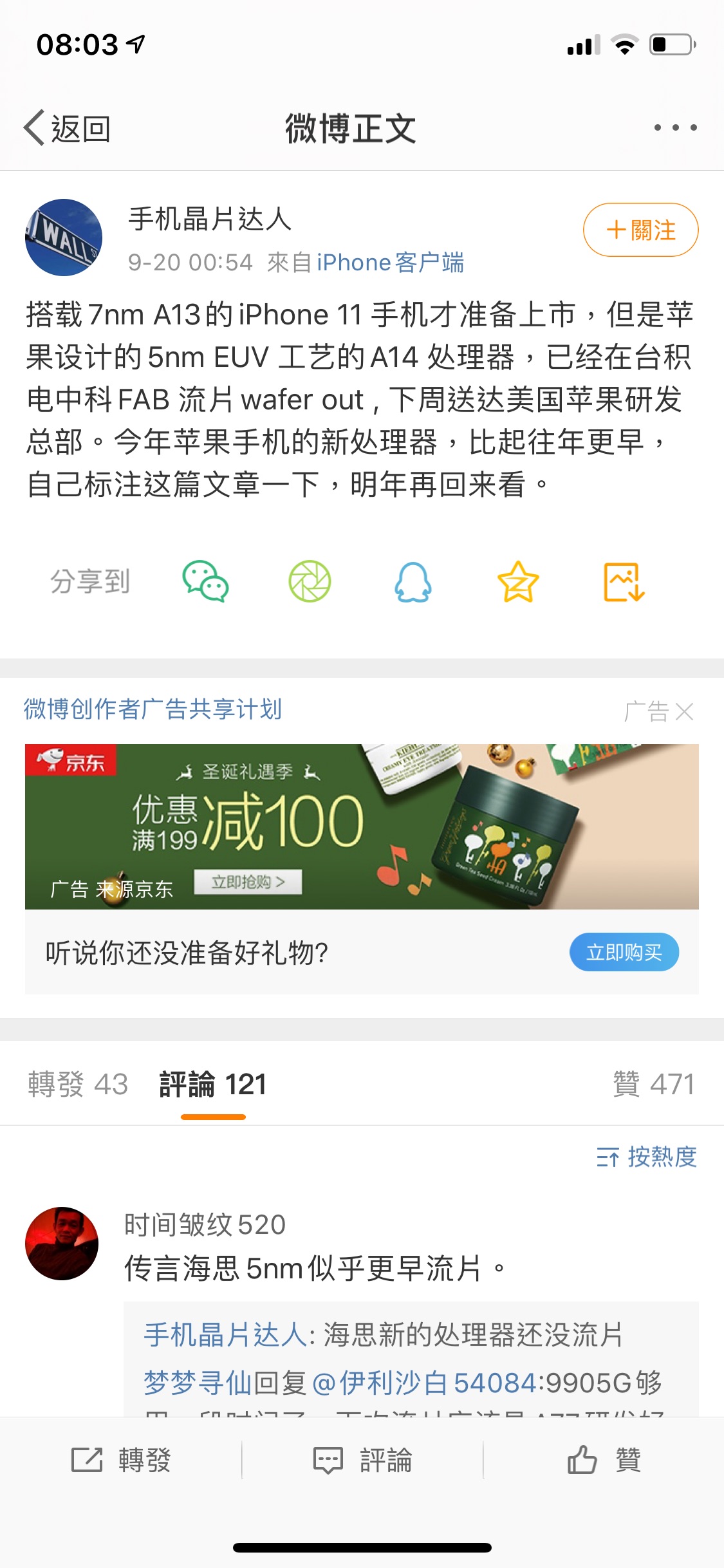Open the three-dot overflow menu
Screen dimensions: 724x1568
675,127
